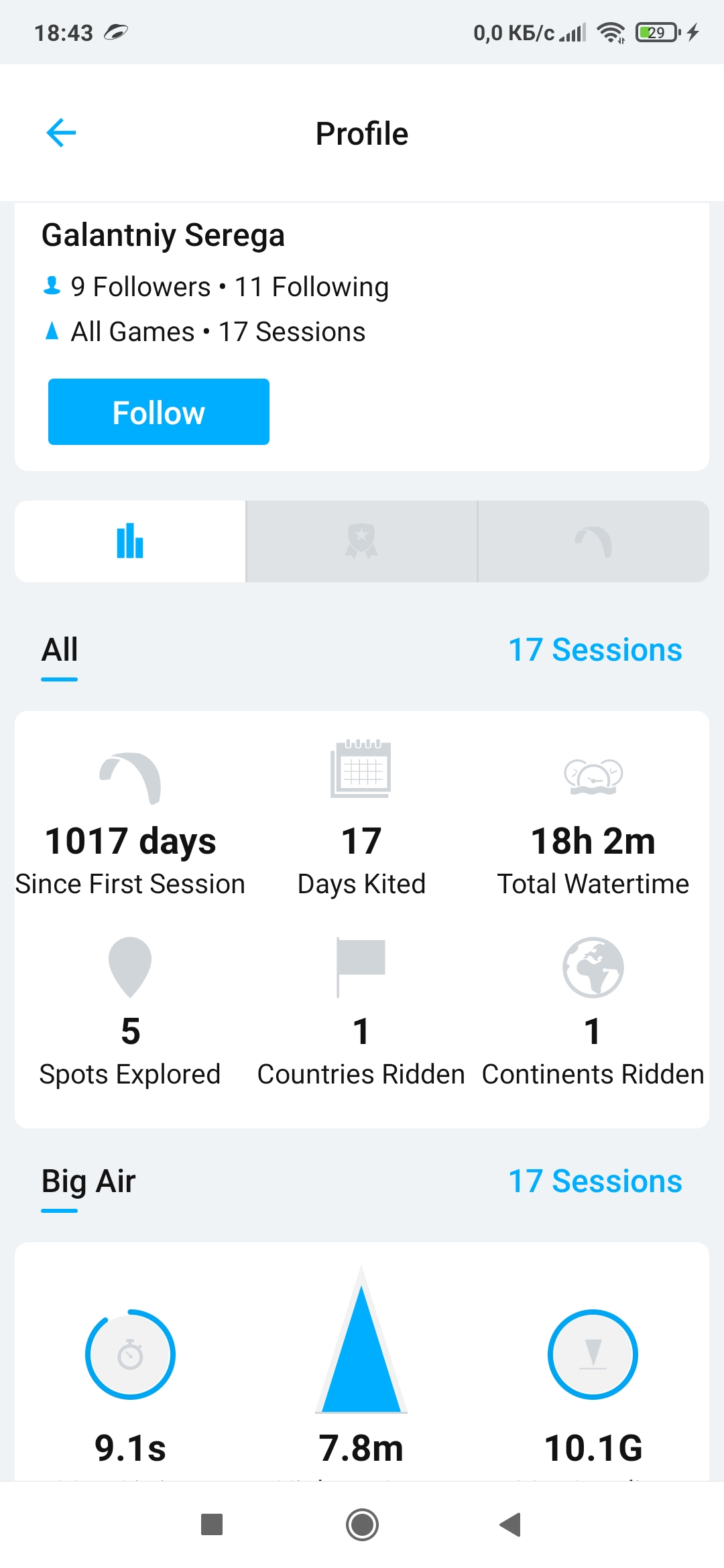
Task: Switch to the achievements badge tab
Action: 361,541
